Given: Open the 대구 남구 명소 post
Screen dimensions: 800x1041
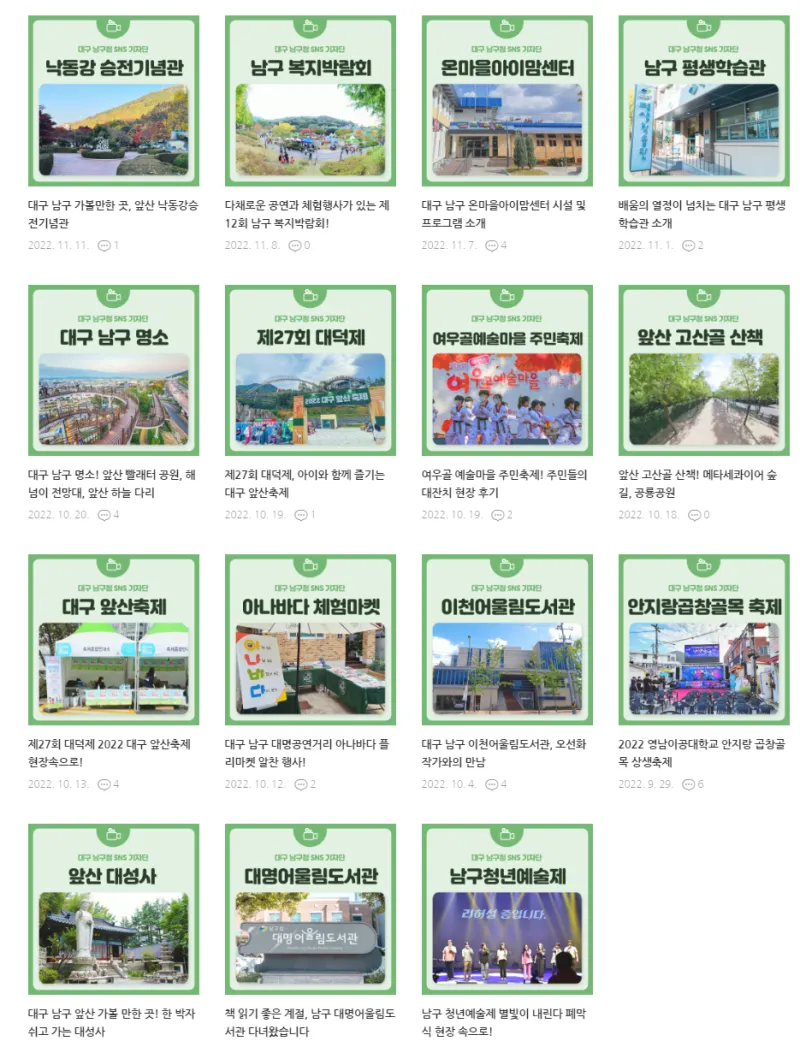Looking at the screenshot, I should [x=113, y=370].
